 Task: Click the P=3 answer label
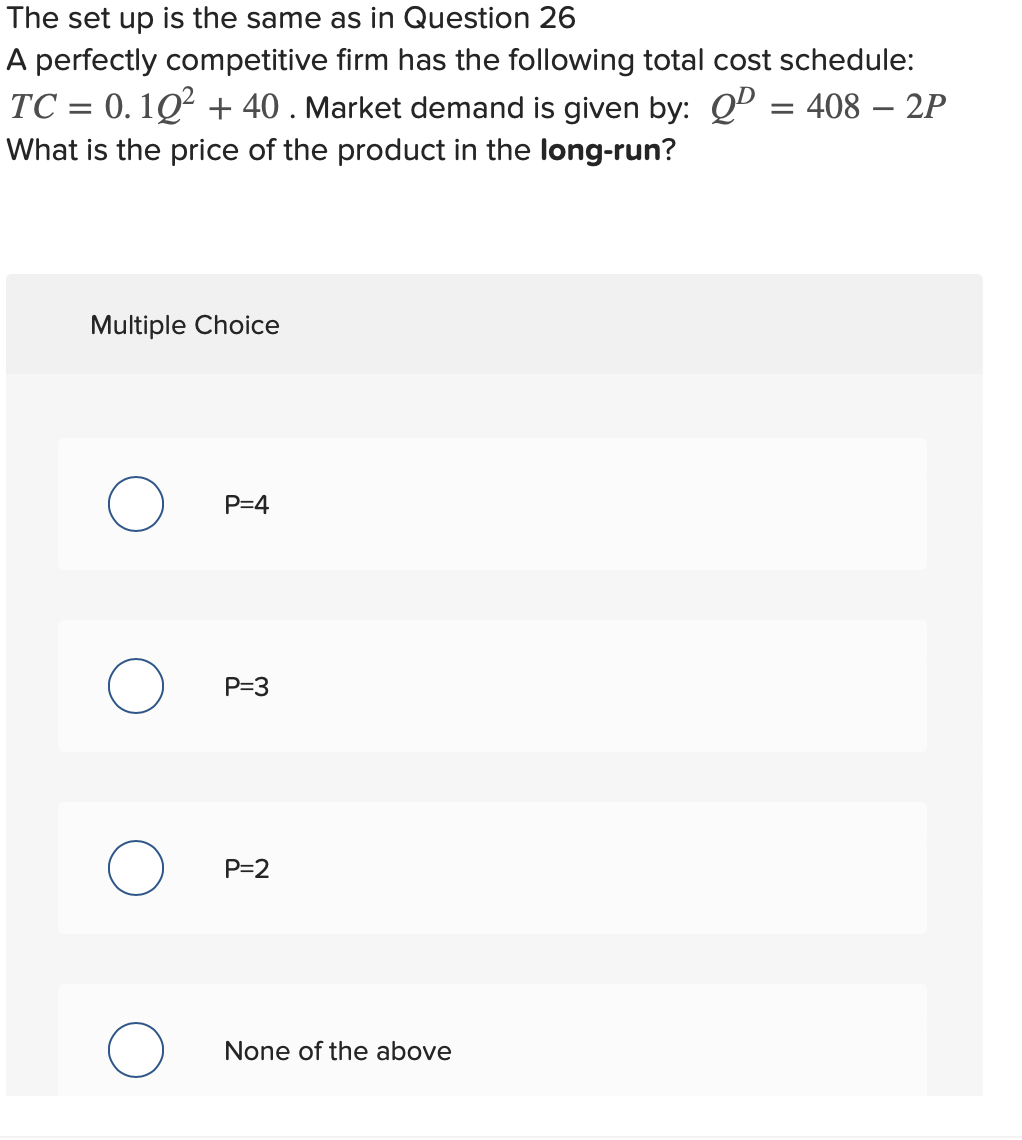click(x=246, y=686)
